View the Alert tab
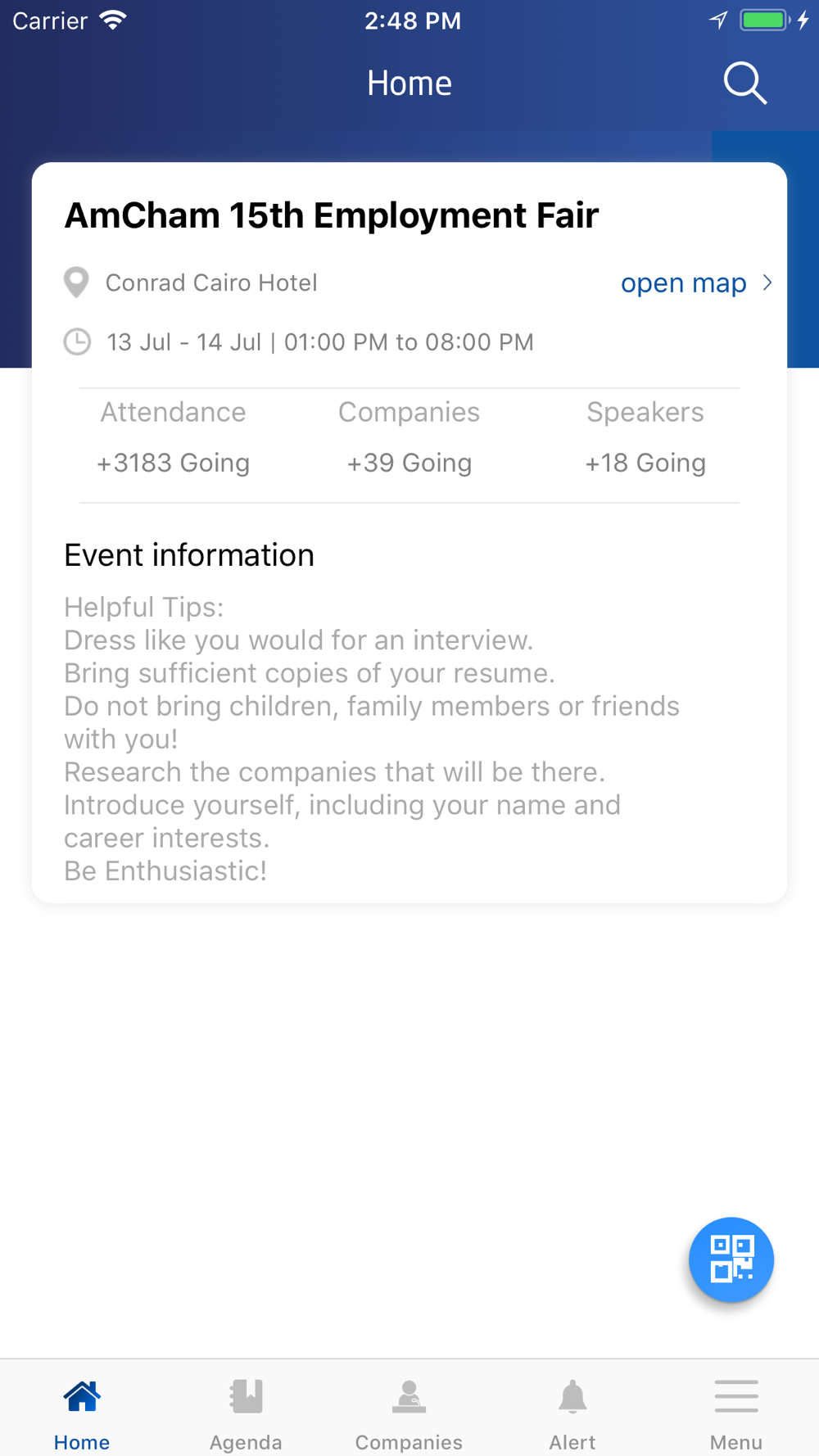Screen dimensions: 819x1456 coord(572,1412)
